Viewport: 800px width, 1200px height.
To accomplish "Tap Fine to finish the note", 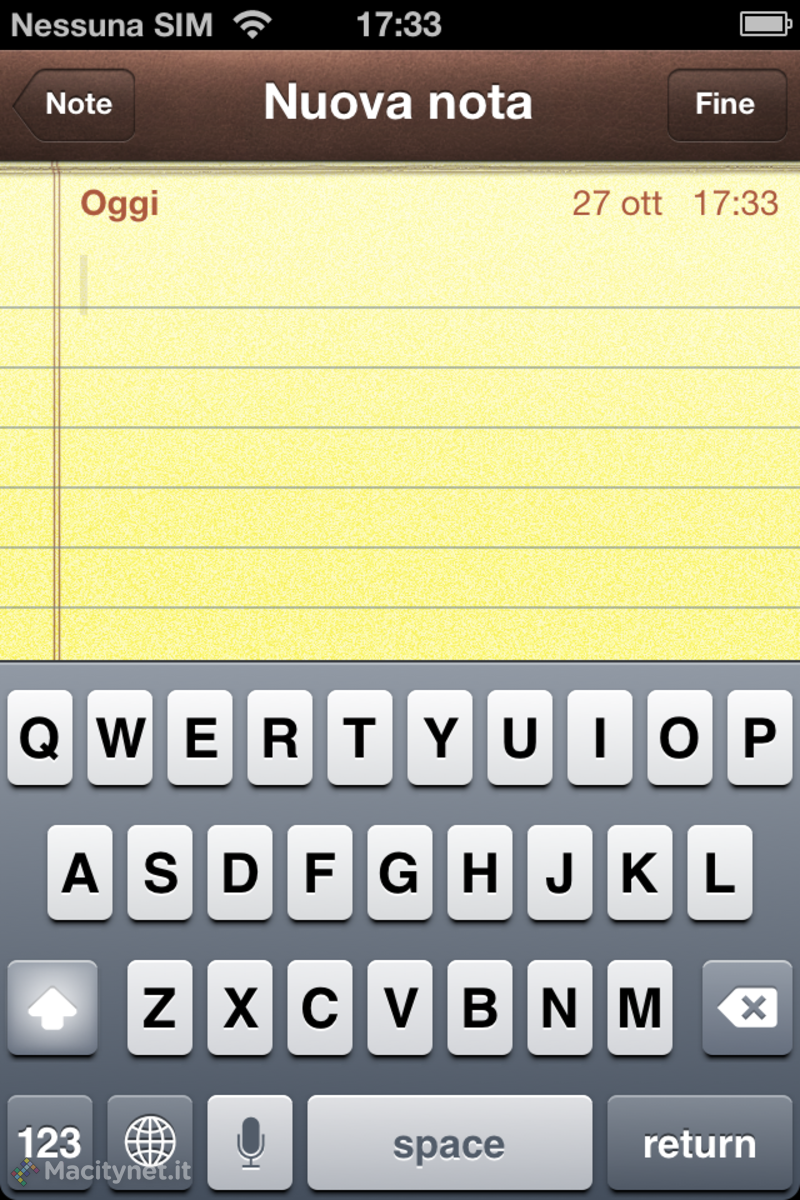I will pyautogui.click(x=726, y=104).
